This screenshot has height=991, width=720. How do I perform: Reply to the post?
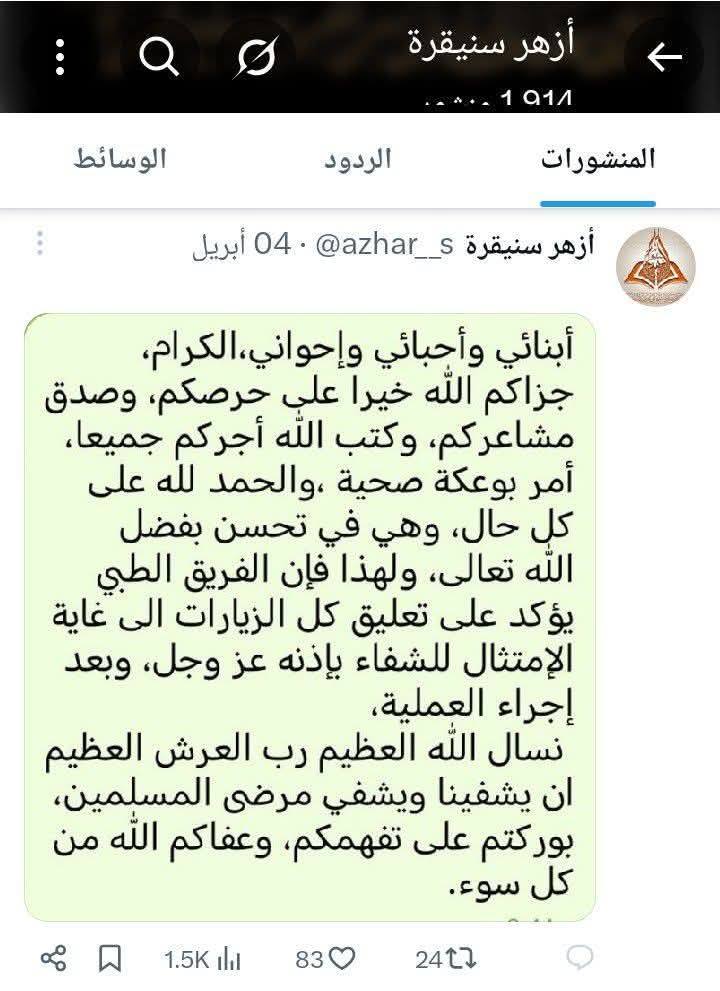580,959
